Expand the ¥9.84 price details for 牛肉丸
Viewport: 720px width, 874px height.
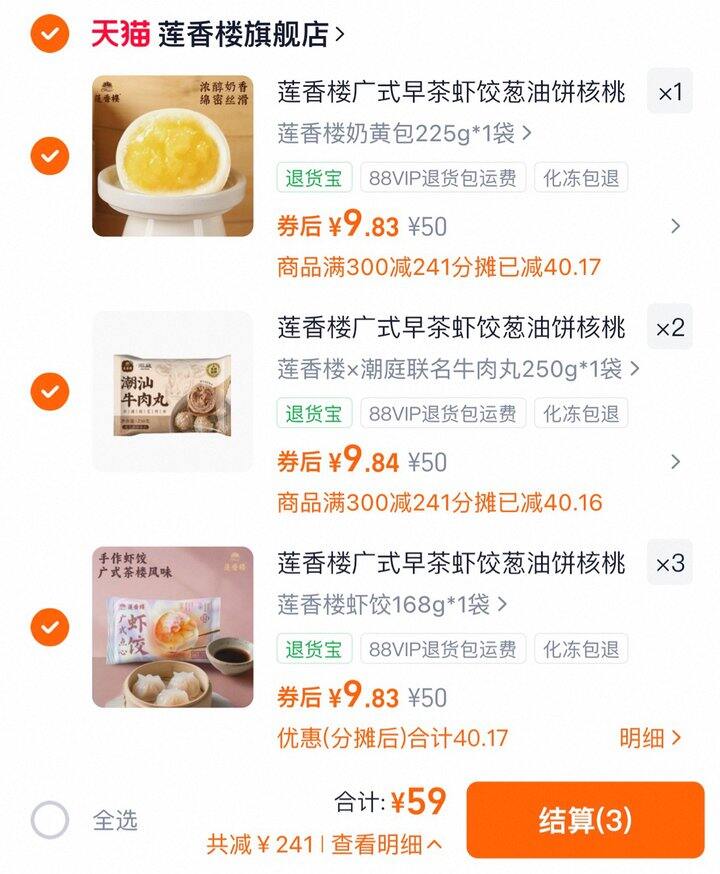click(675, 462)
